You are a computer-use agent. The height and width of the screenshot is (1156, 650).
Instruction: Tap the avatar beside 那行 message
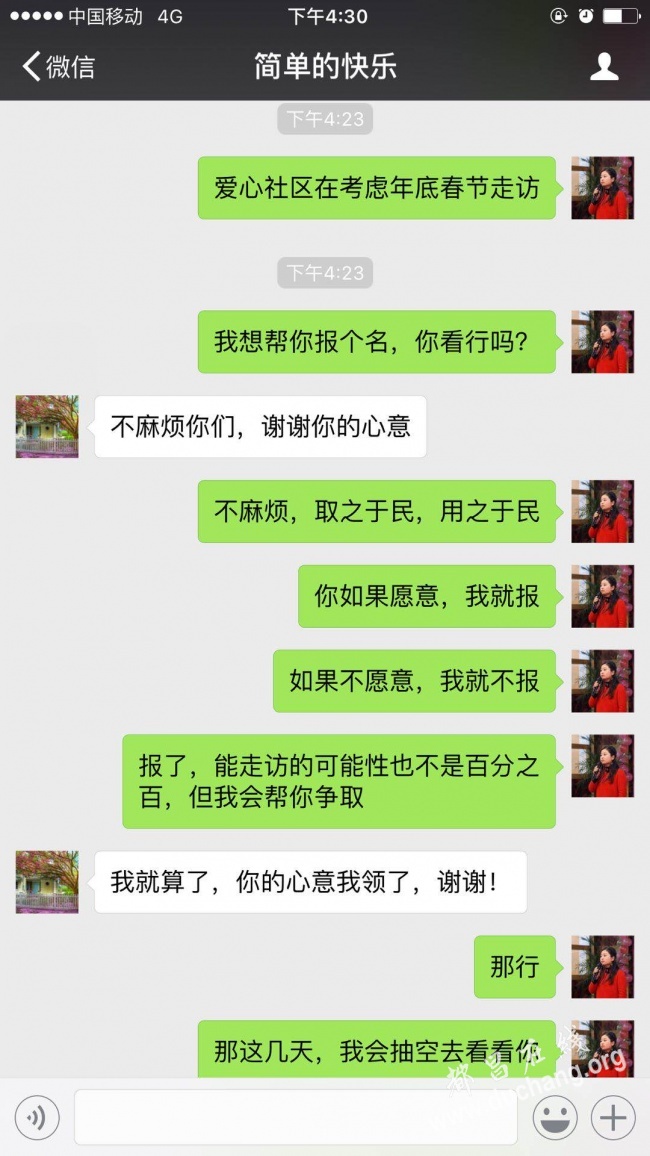tap(602, 967)
